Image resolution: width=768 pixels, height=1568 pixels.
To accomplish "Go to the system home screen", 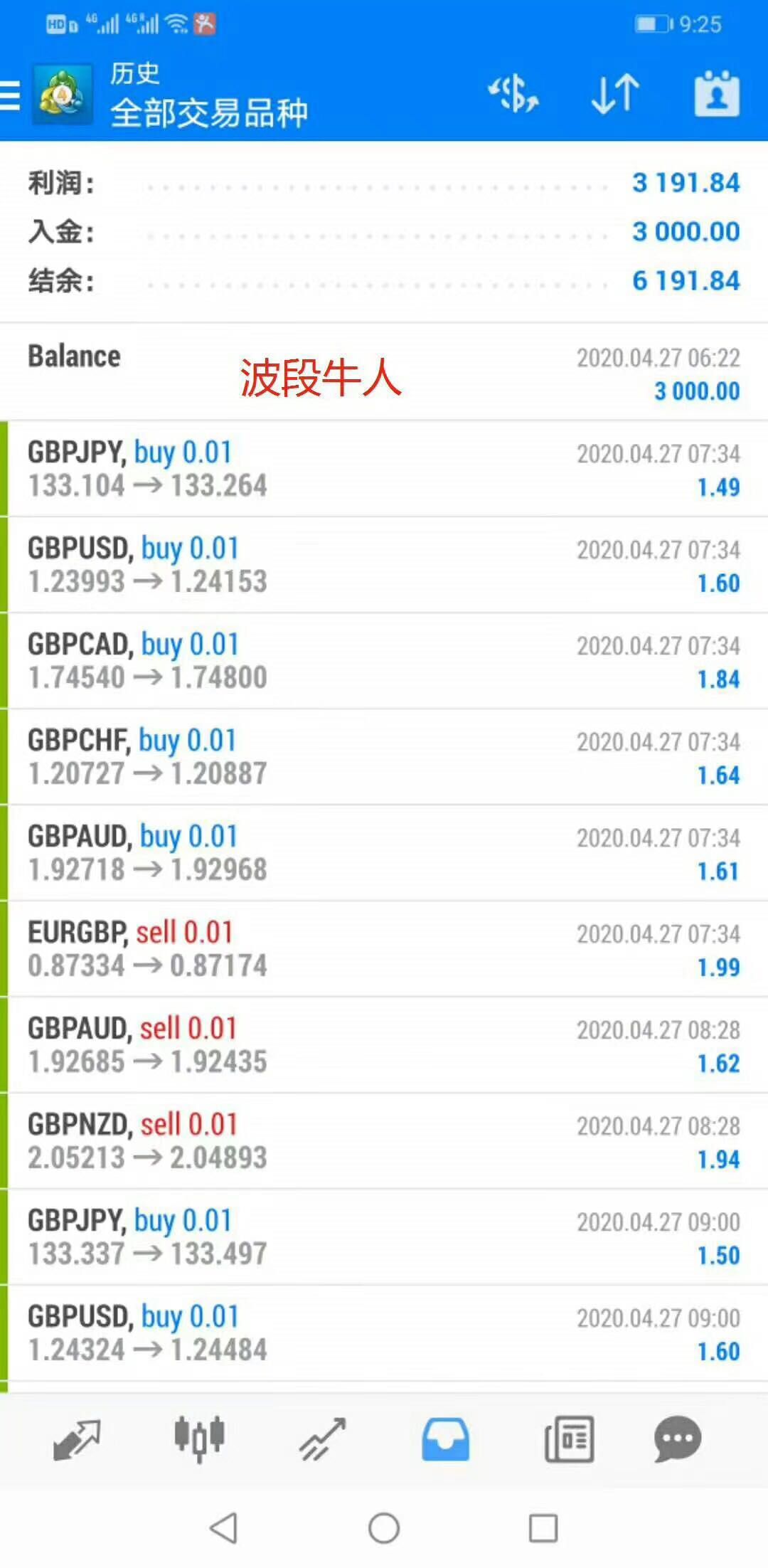I will click(384, 1527).
